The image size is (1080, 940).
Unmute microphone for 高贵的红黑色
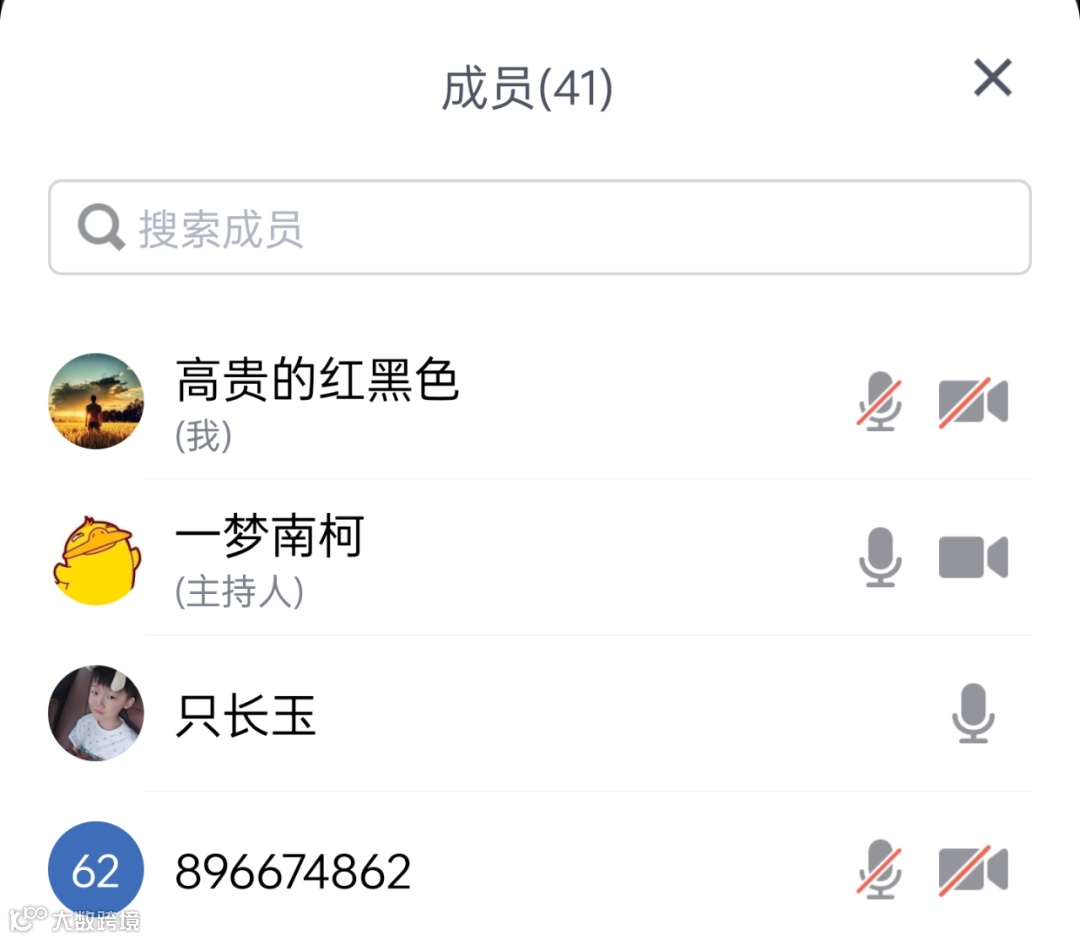[880, 401]
